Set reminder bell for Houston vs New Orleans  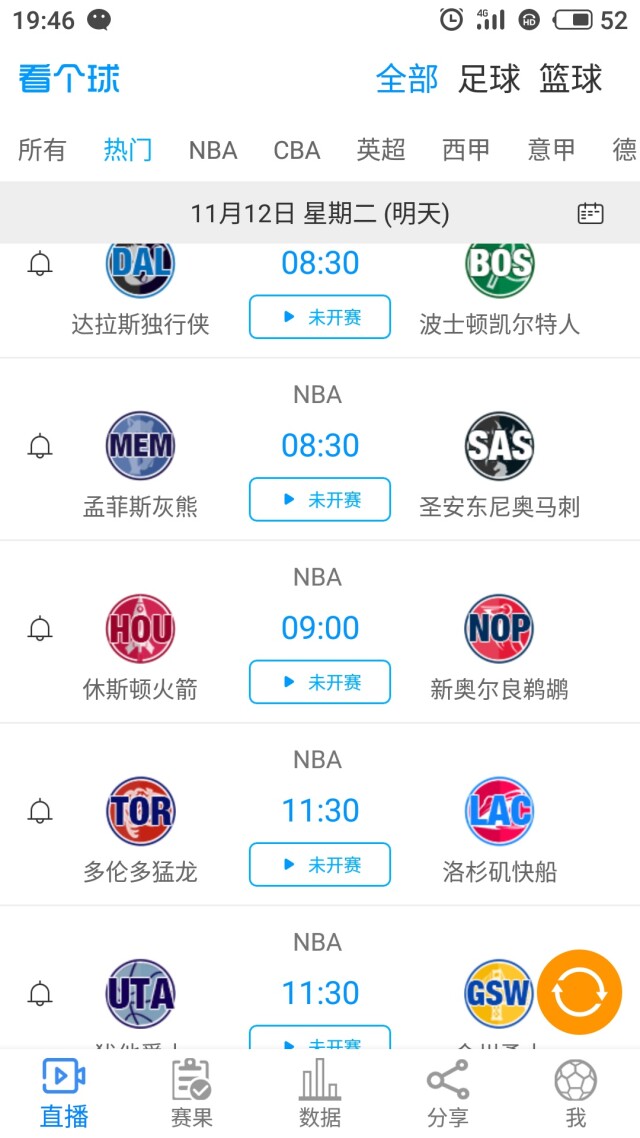tap(40, 629)
